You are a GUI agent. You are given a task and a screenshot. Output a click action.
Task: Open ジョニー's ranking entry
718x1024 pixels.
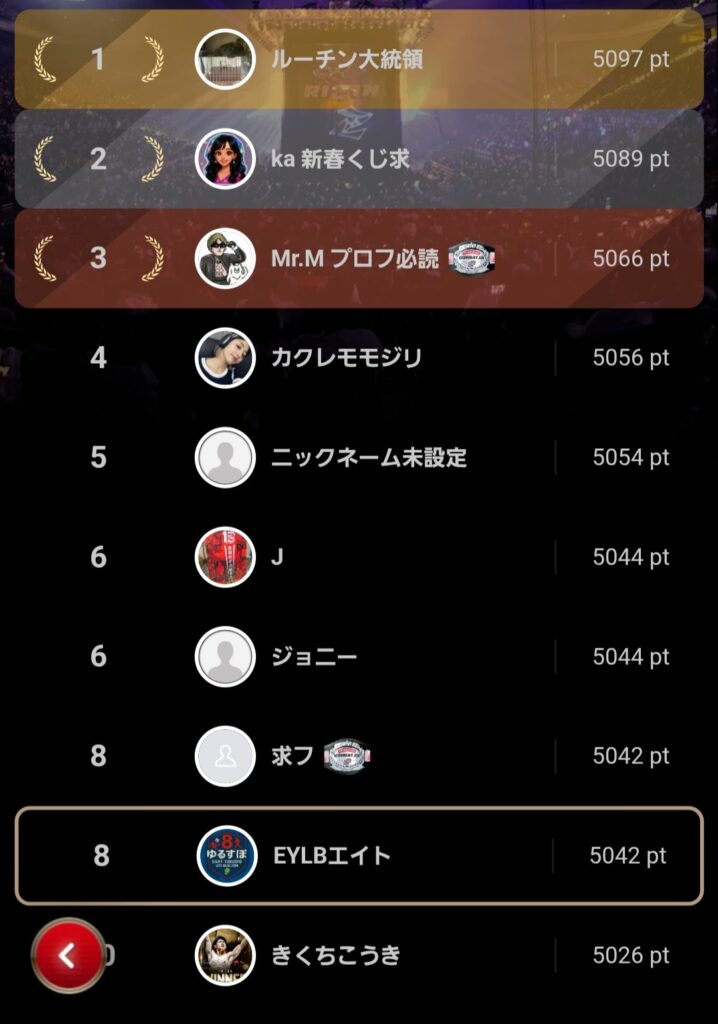(359, 657)
